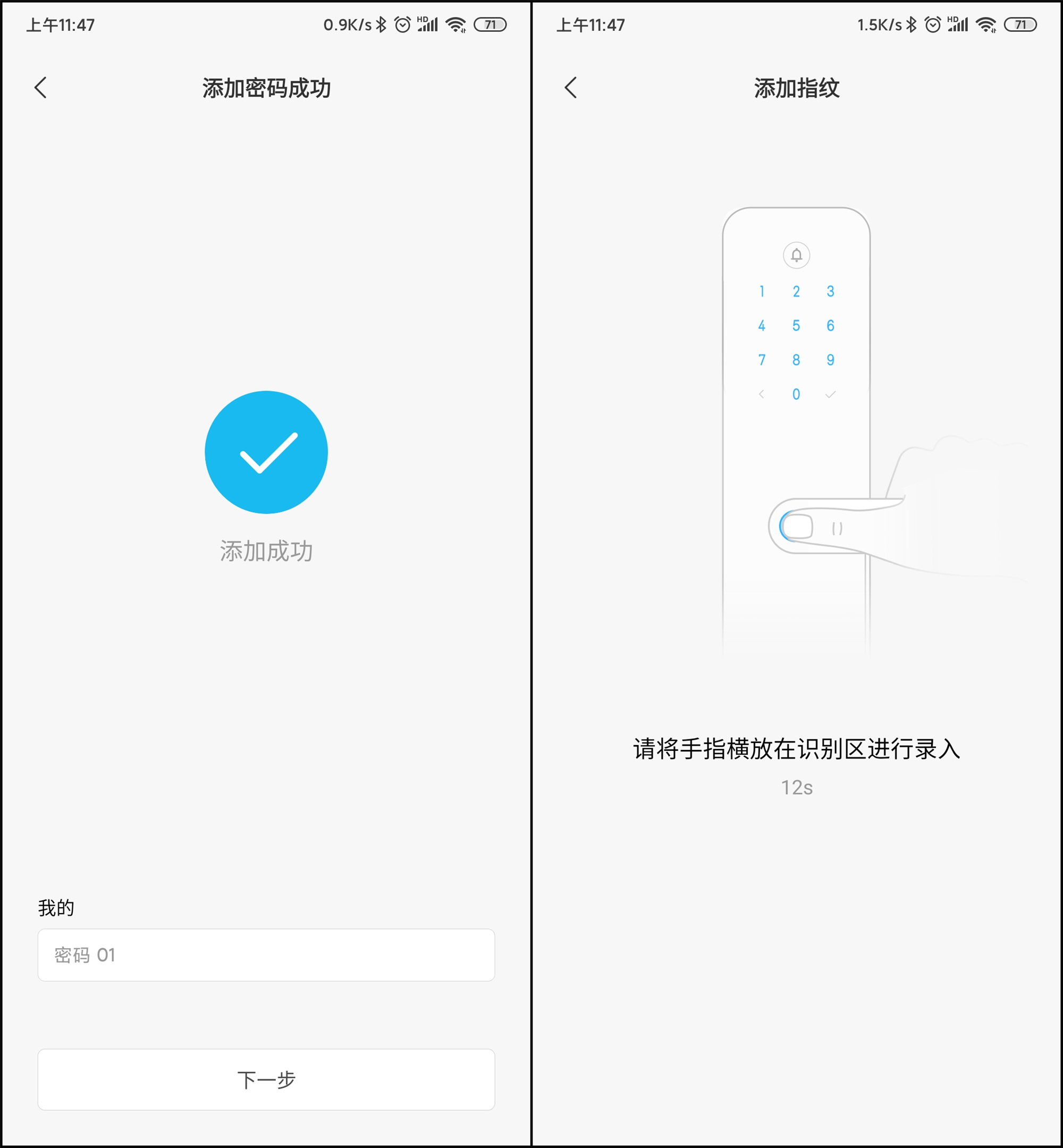Tap the checkmark key on the lock keypad

(830, 393)
